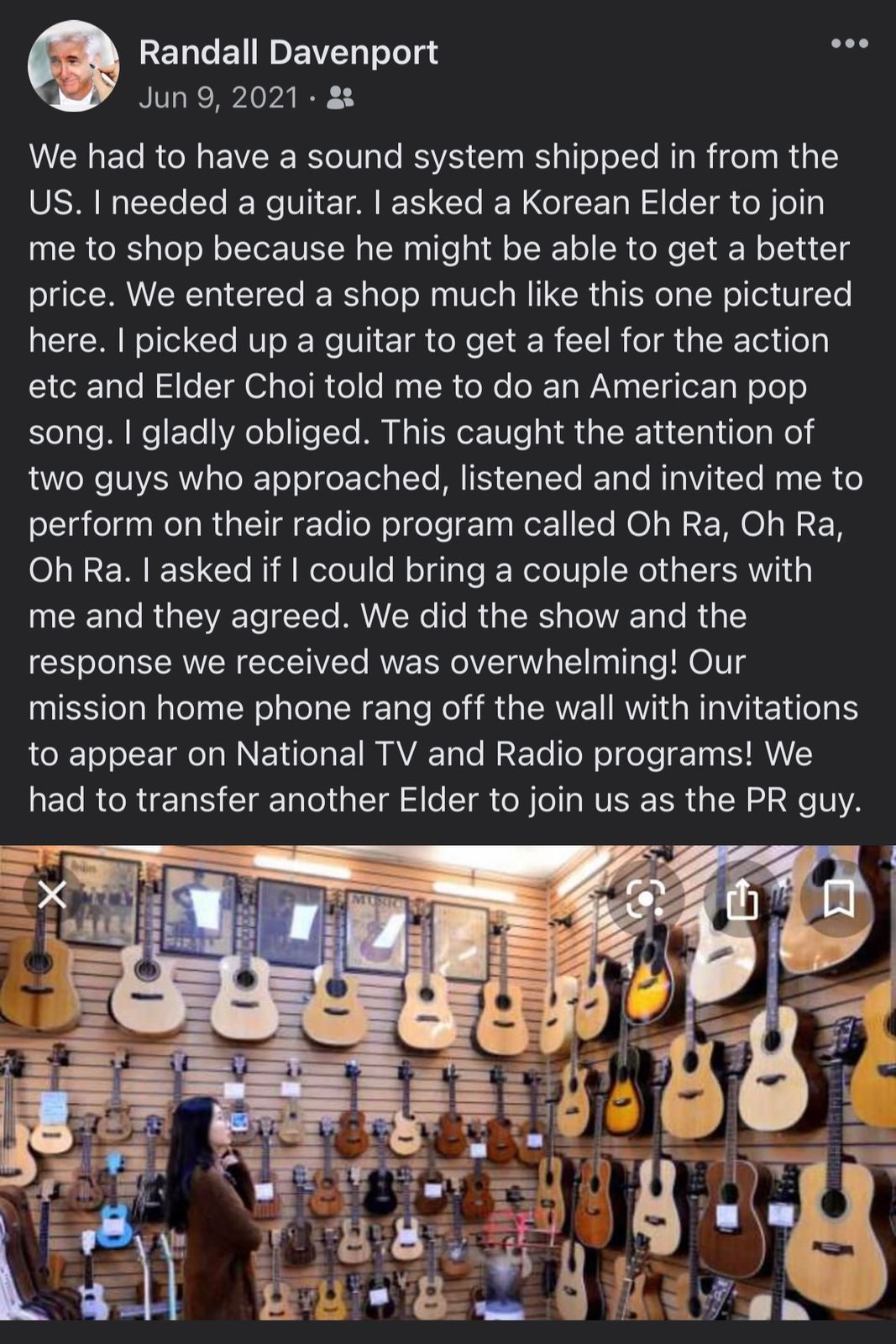Close the guitar shop image overlay
The image size is (896, 1344).
pos(52,896)
